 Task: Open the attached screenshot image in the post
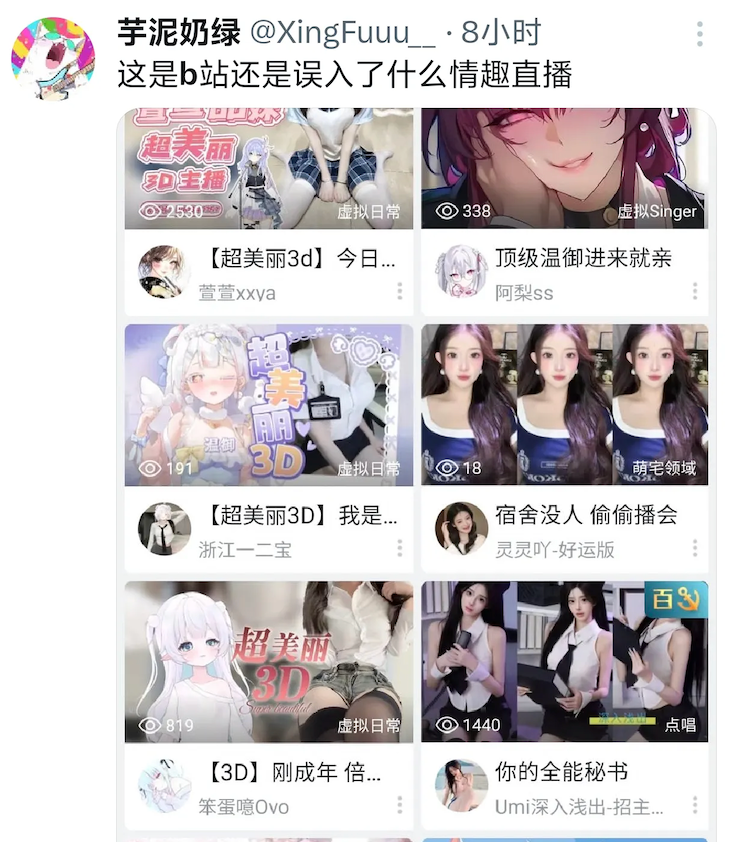pos(416,470)
